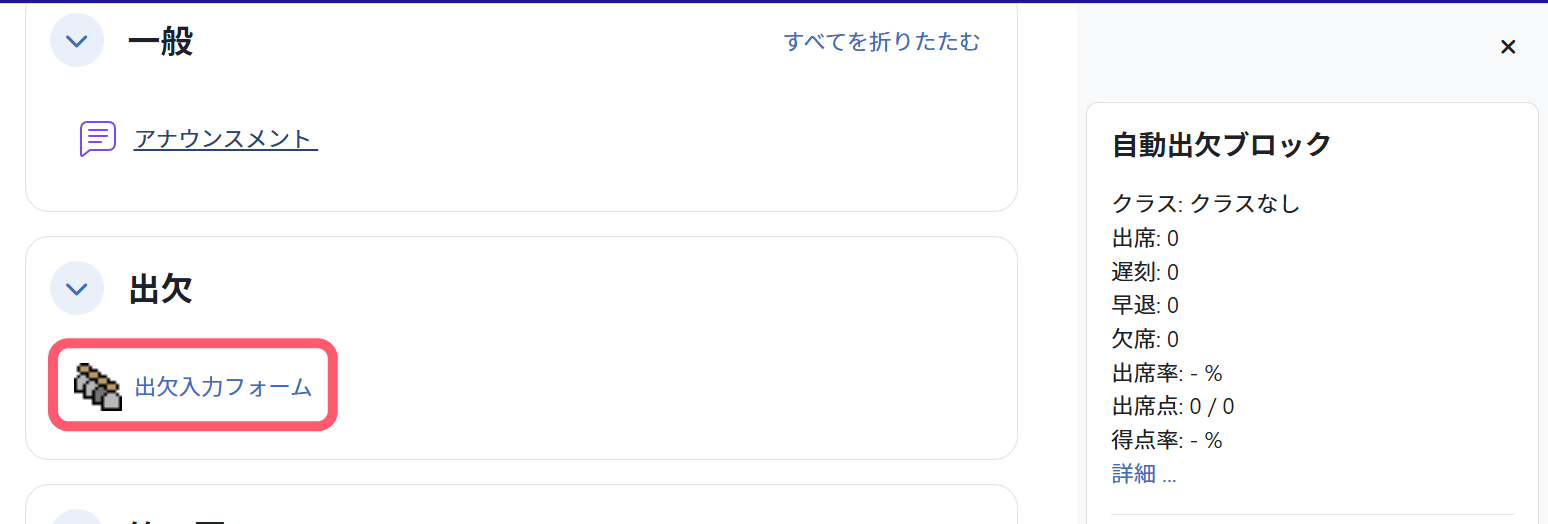This screenshot has height=524, width=1548.
Task: Collapse the 一般 section chevron
Action: point(77,41)
